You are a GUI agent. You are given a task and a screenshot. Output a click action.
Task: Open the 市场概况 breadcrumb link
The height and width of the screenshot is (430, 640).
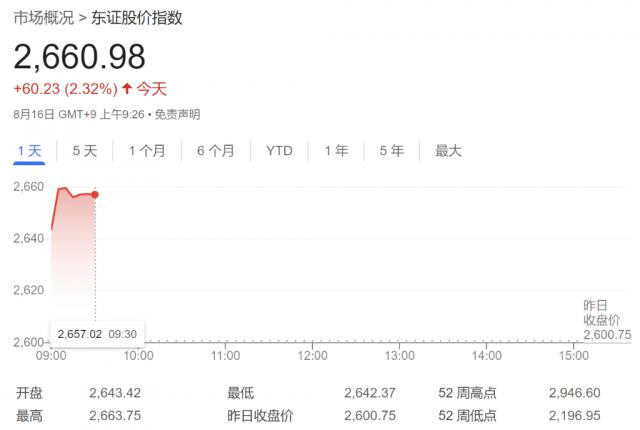44,18
